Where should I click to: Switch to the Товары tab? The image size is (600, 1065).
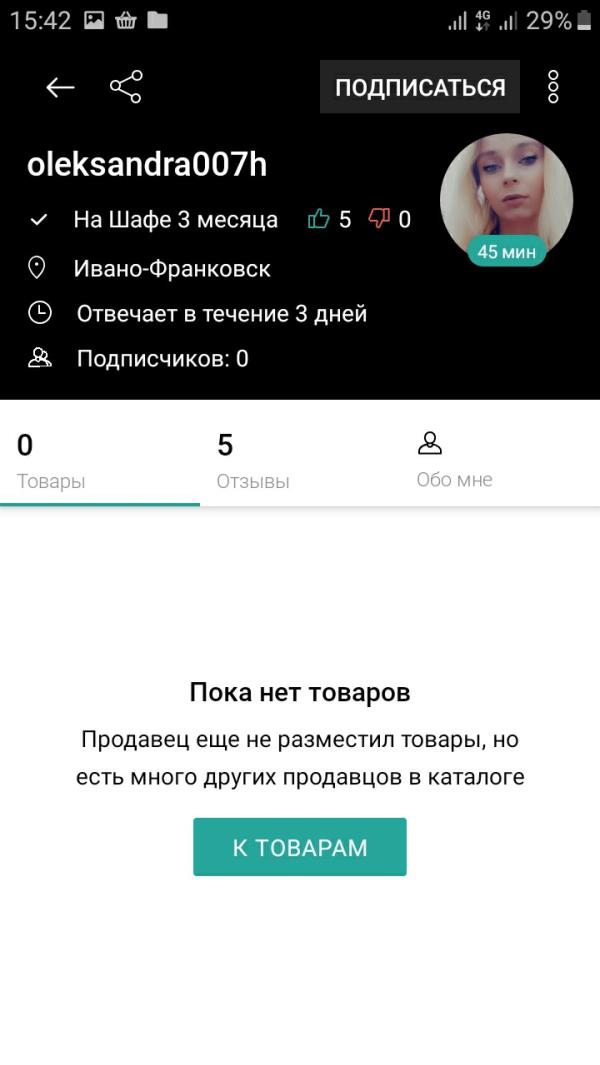point(52,461)
